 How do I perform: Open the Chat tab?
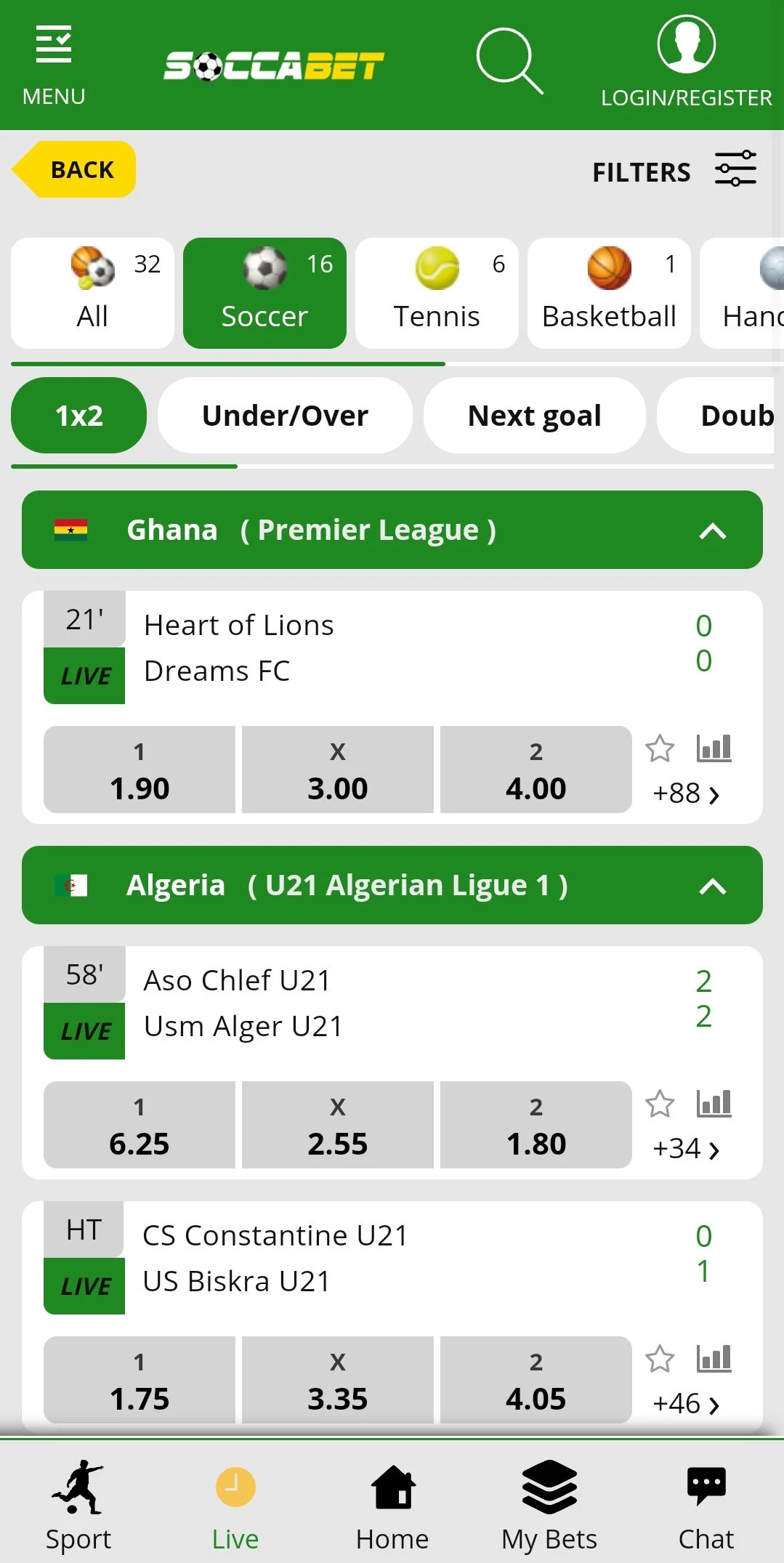[706, 1506]
